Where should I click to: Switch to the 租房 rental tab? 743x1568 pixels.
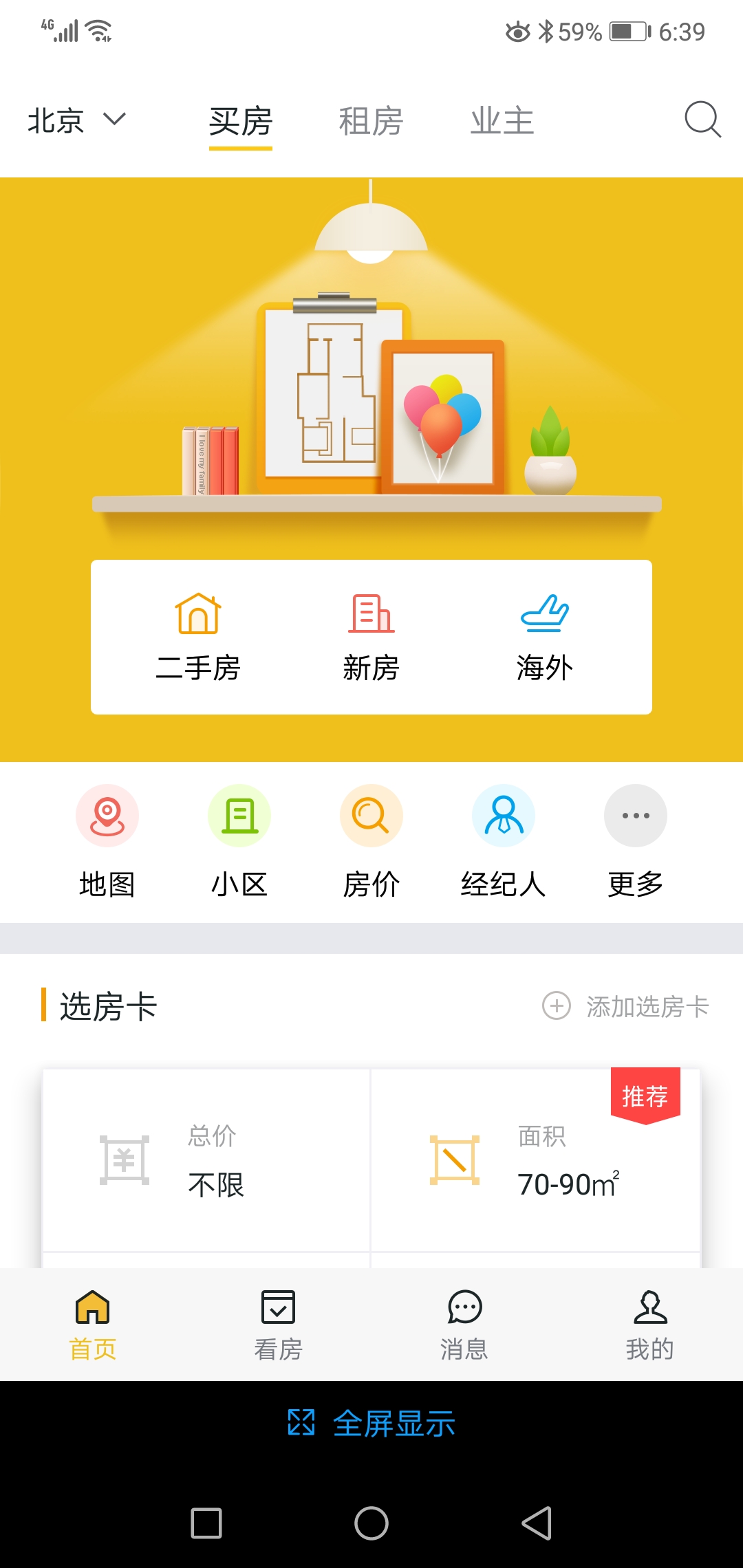pyautogui.click(x=369, y=120)
